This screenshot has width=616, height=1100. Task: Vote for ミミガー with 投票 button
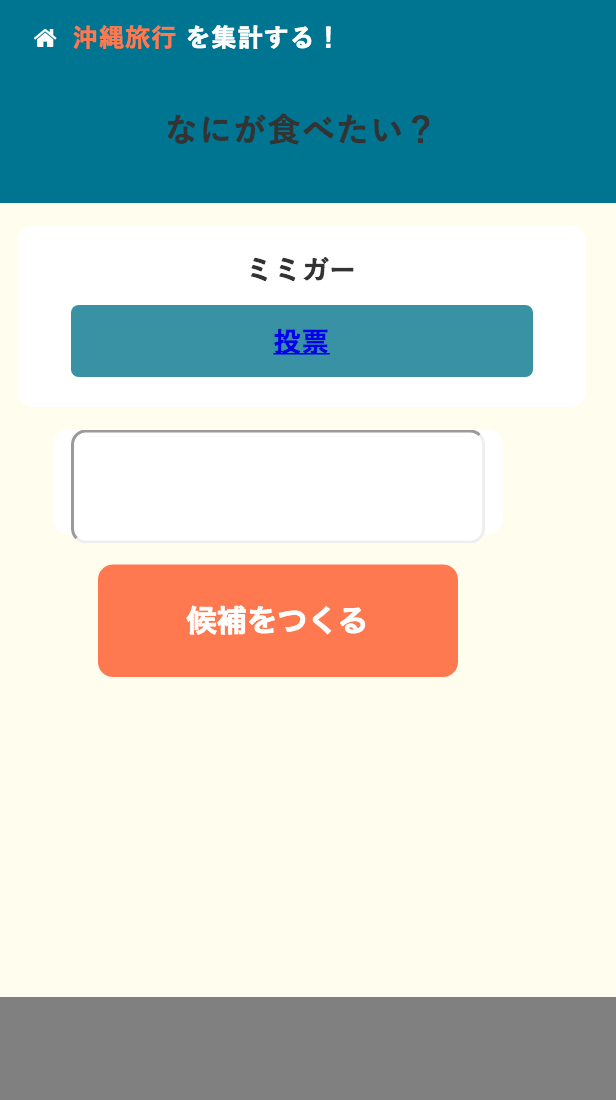coord(301,342)
